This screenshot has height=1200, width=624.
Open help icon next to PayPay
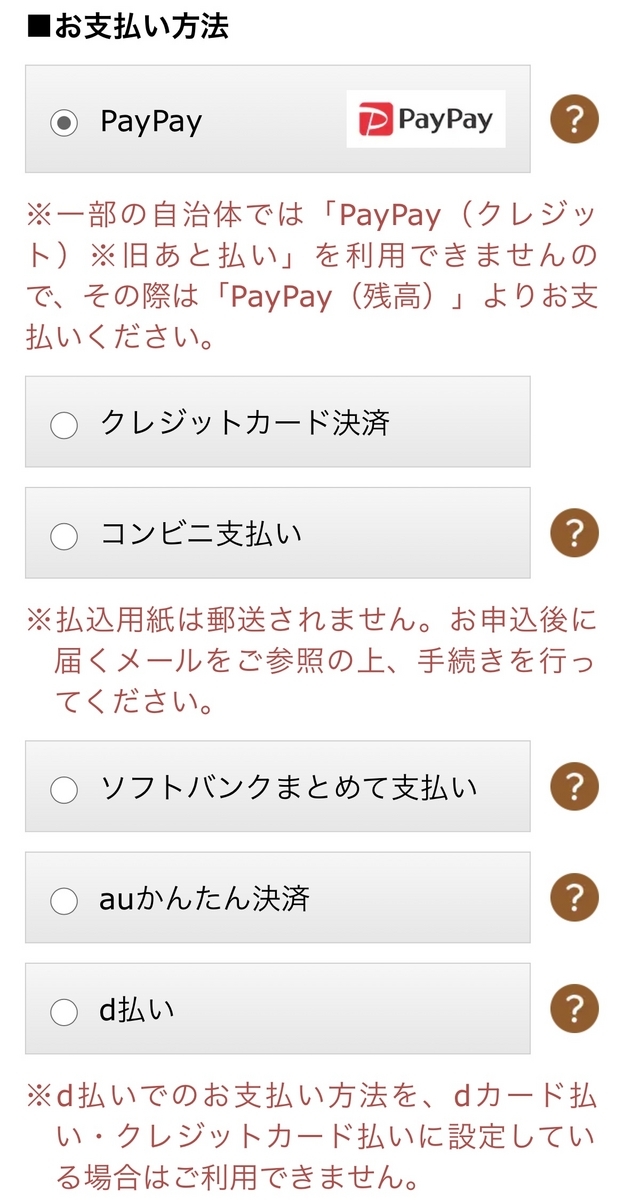pyautogui.click(x=574, y=120)
